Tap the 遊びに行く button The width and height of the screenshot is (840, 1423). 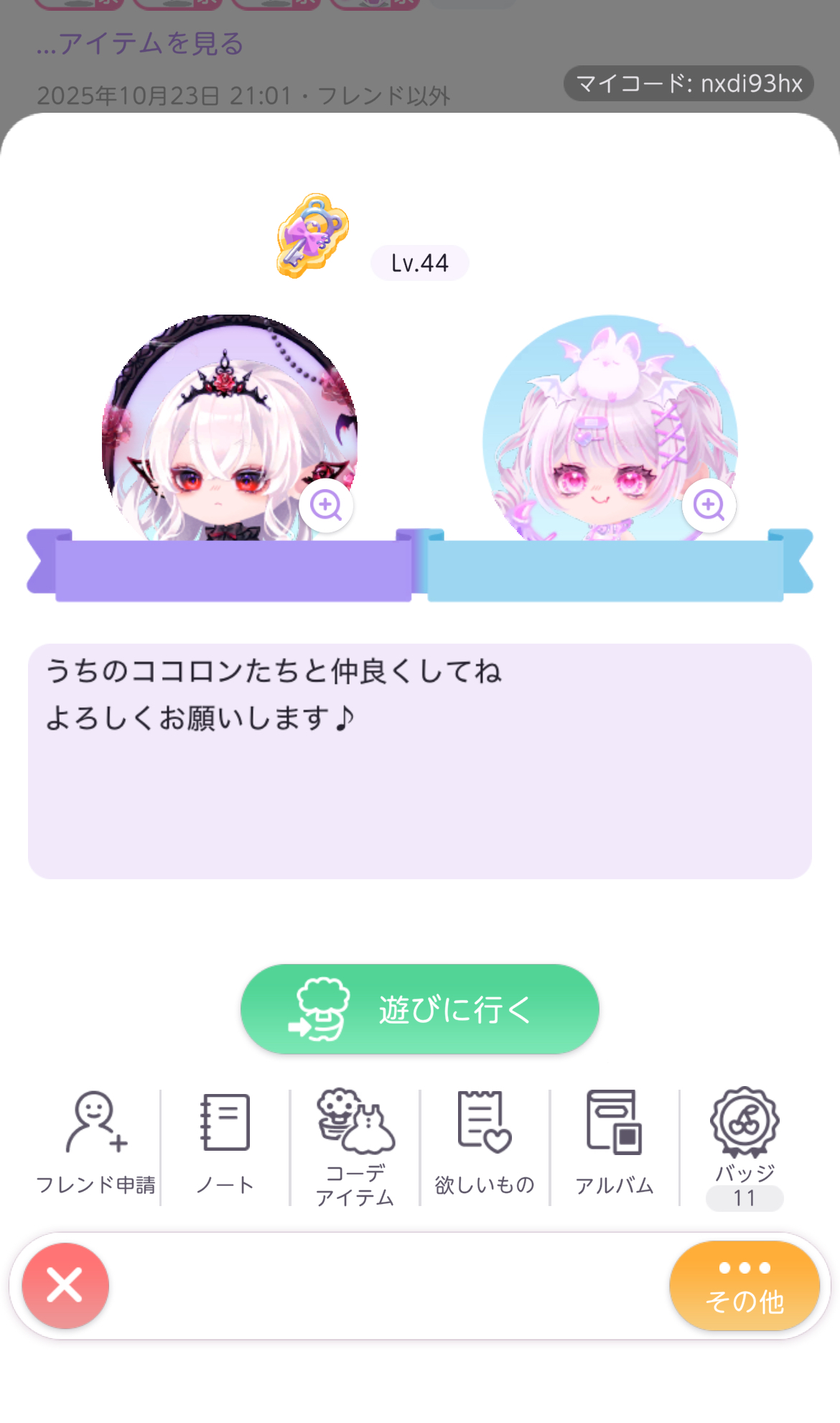point(420,1009)
